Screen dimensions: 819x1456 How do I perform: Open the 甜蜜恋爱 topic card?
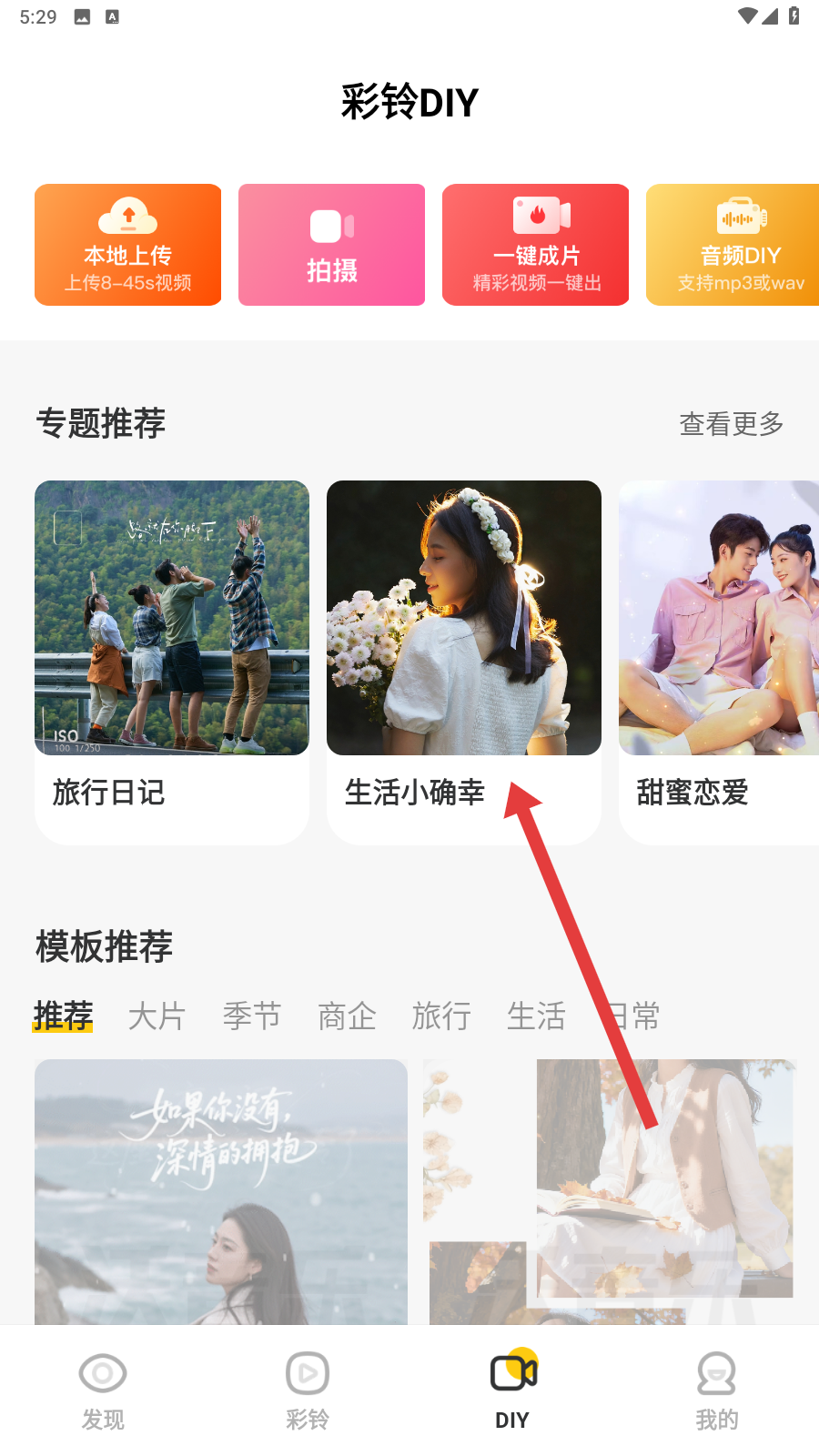pyautogui.click(x=719, y=662)
